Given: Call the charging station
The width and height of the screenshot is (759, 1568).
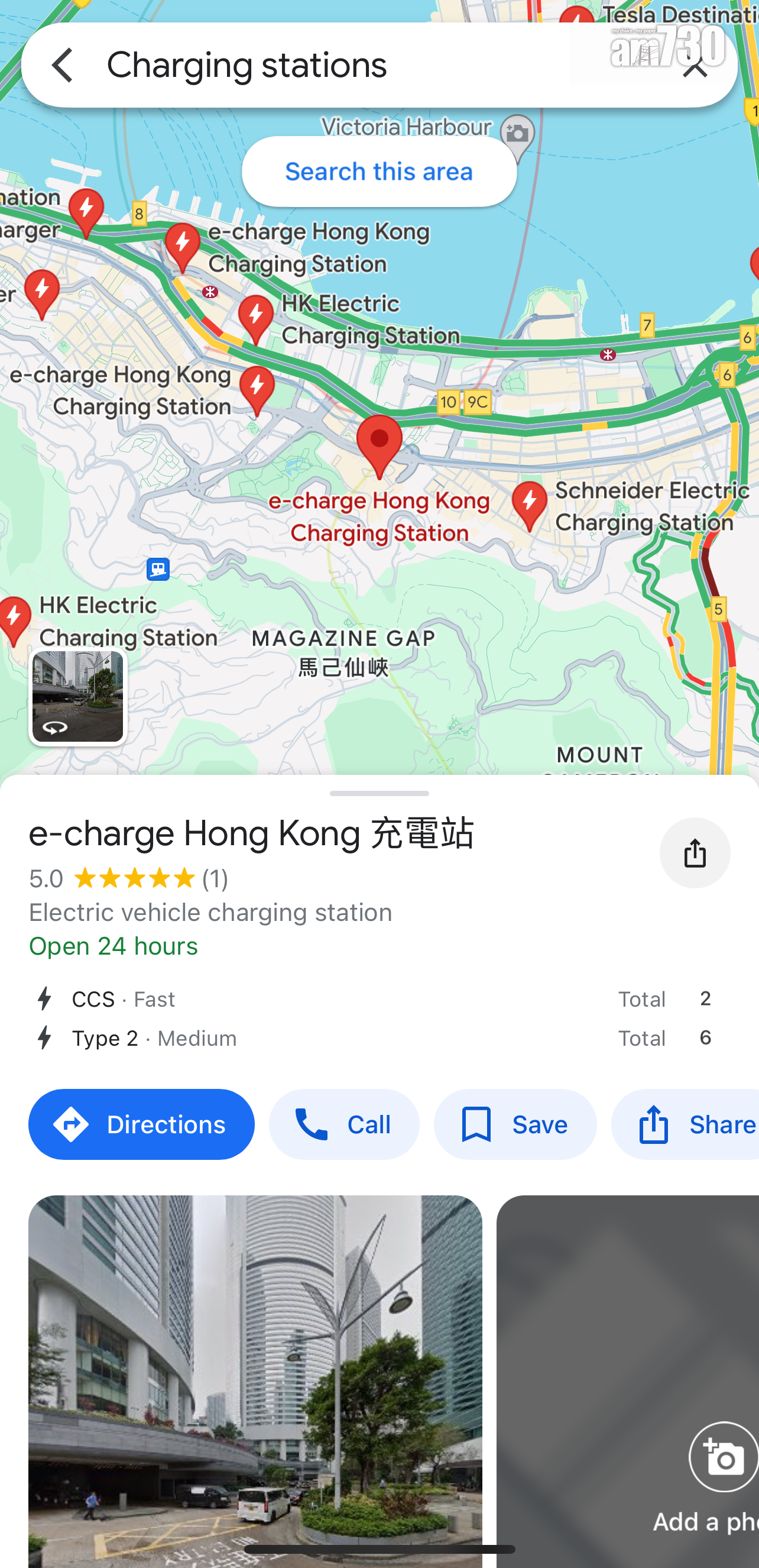Looking at the screenshot, I should click(343, 1124).
